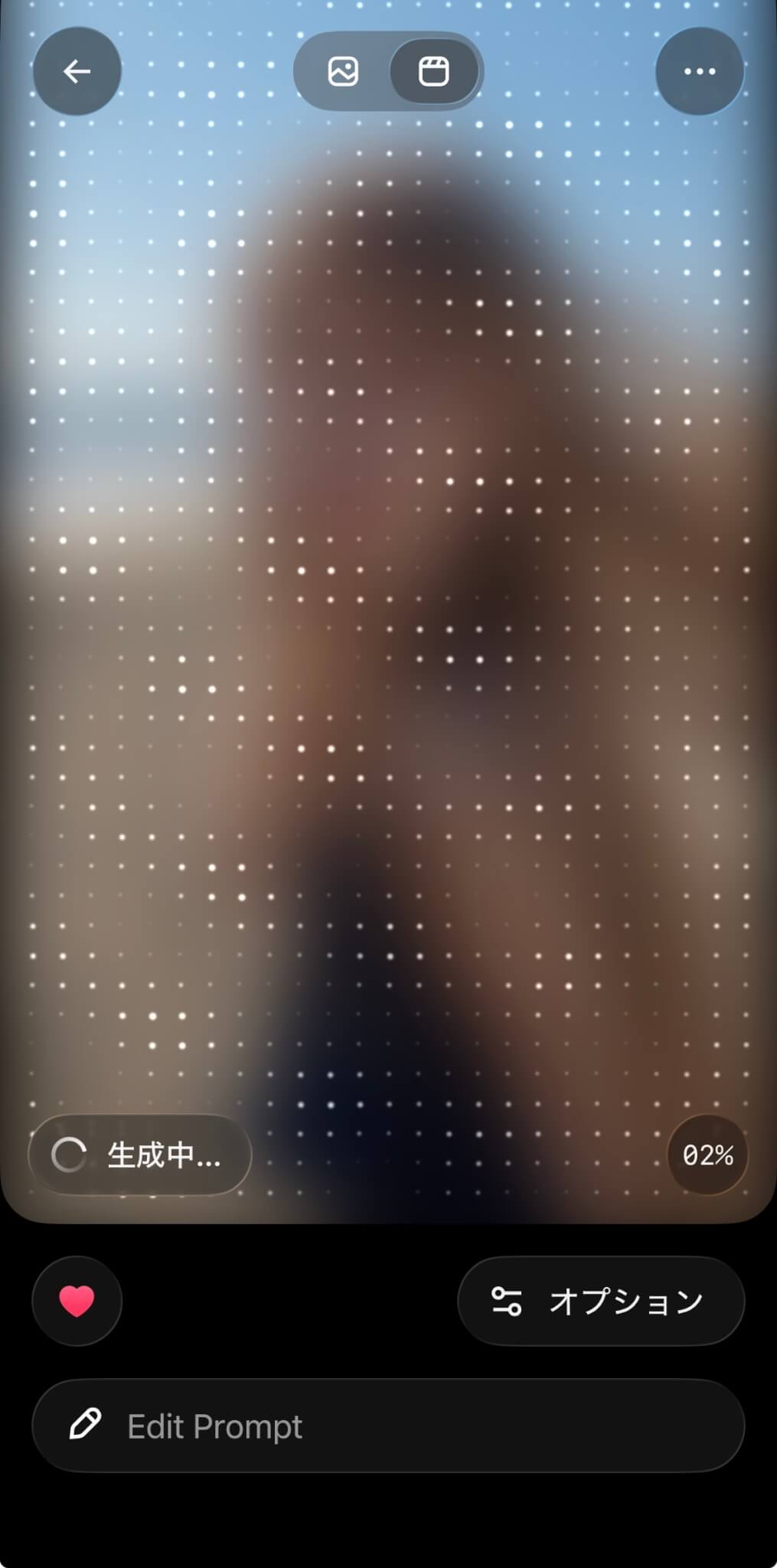Switch to the image mode tab

[x=343, y=71]
